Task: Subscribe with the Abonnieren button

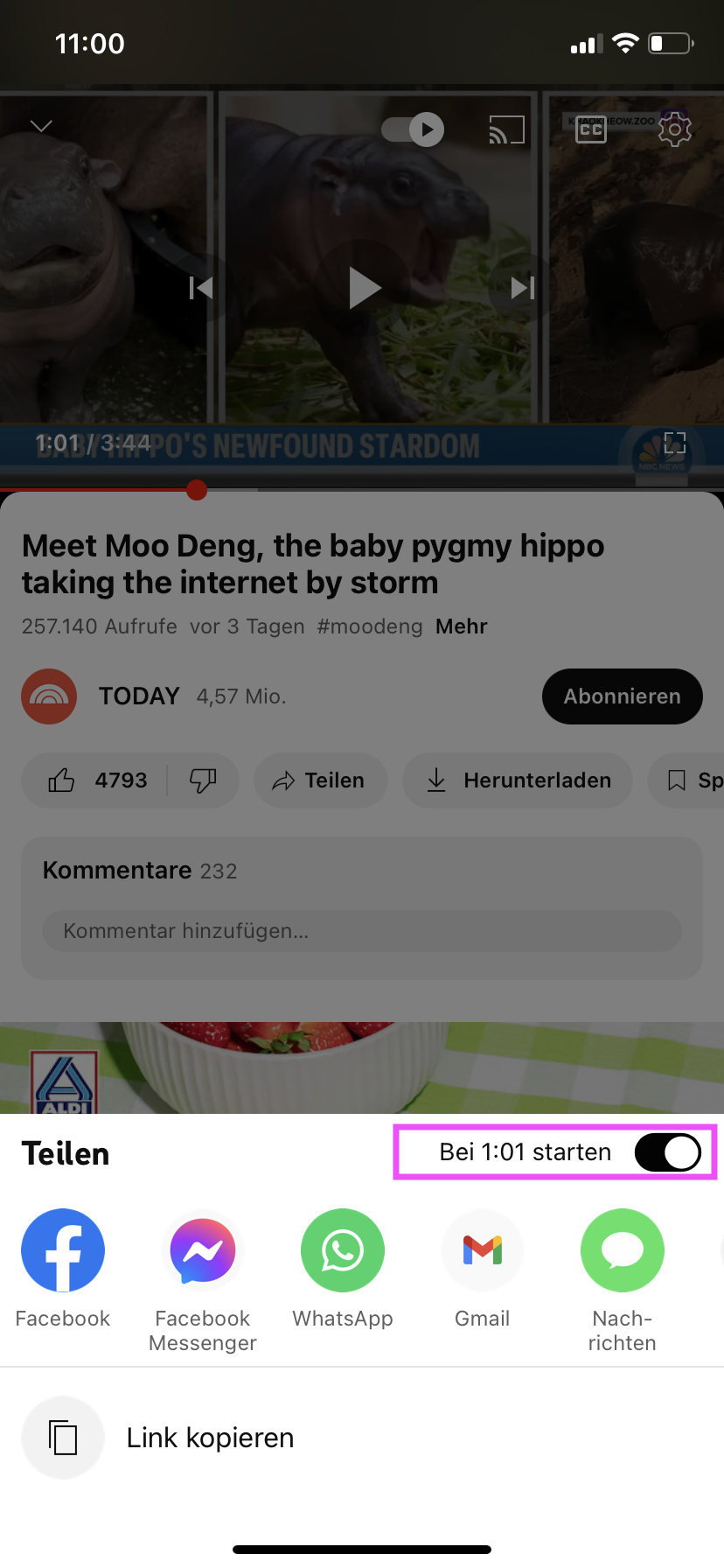Action: point(622,696)
